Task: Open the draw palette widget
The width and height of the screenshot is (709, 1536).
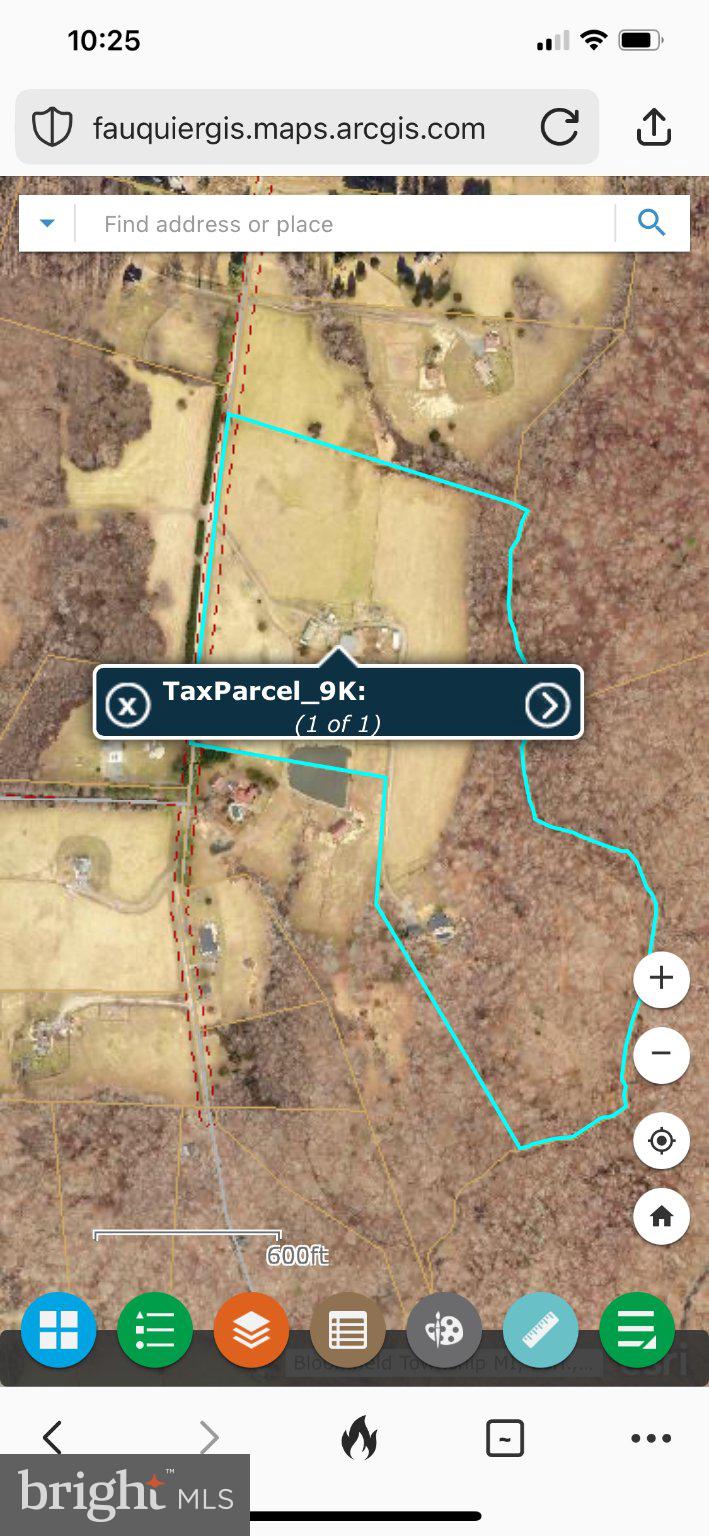Action: pos(444,1330)
